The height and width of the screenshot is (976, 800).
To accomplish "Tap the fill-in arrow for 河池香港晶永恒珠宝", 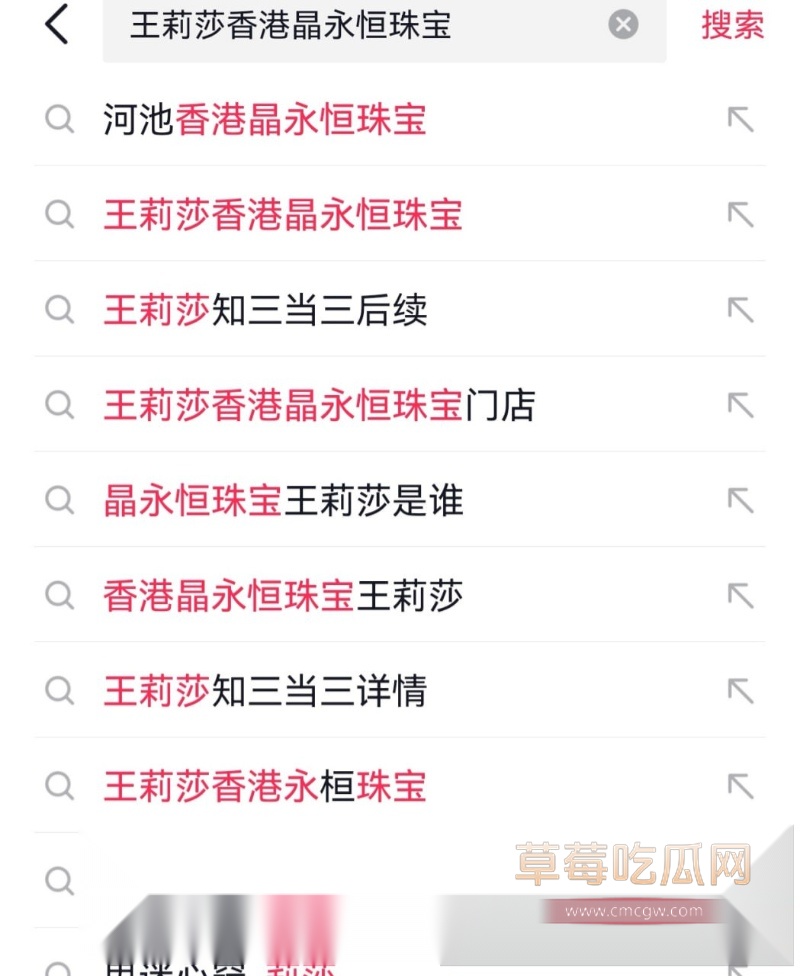I will tap(740, 119).
